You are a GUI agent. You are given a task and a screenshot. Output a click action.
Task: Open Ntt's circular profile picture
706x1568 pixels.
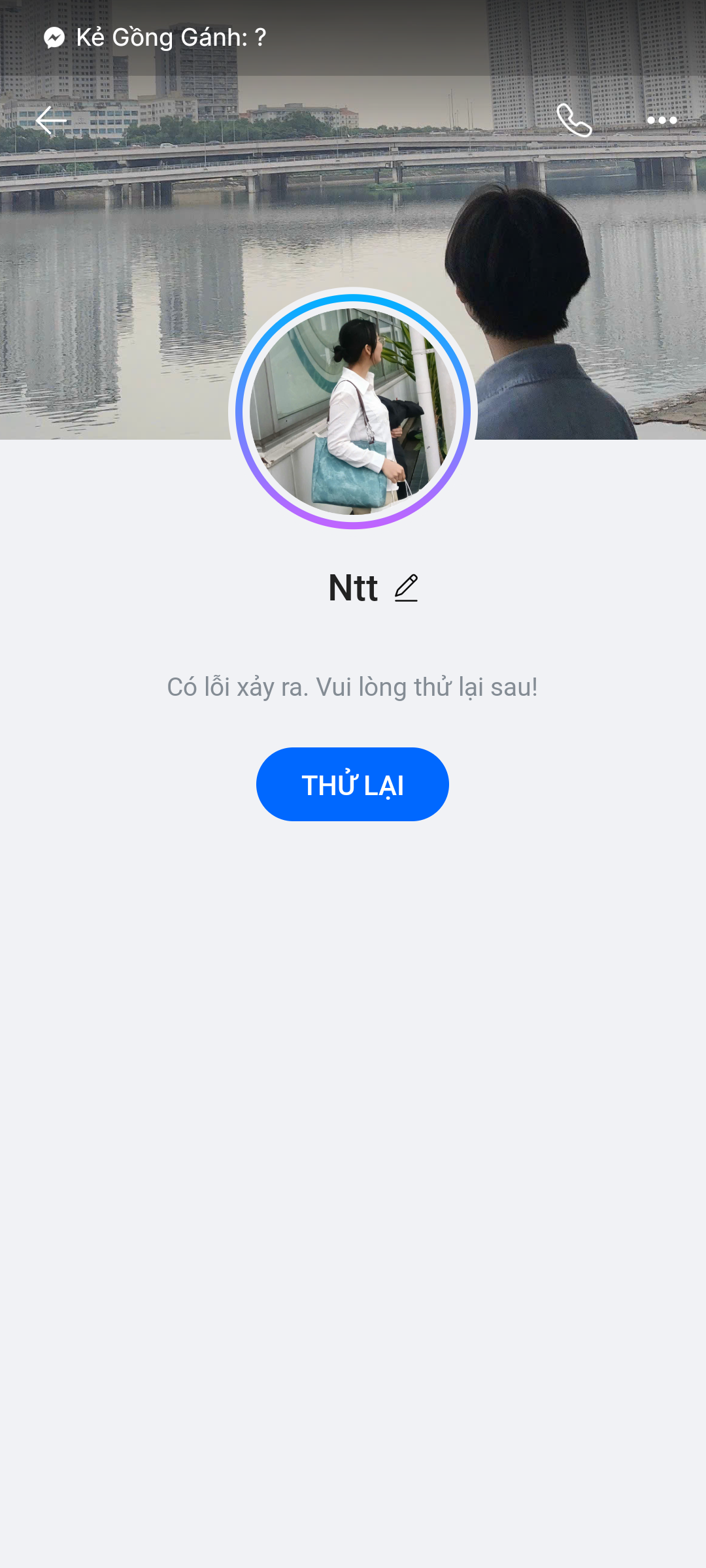pyautogui.click(x=353, y=412)
